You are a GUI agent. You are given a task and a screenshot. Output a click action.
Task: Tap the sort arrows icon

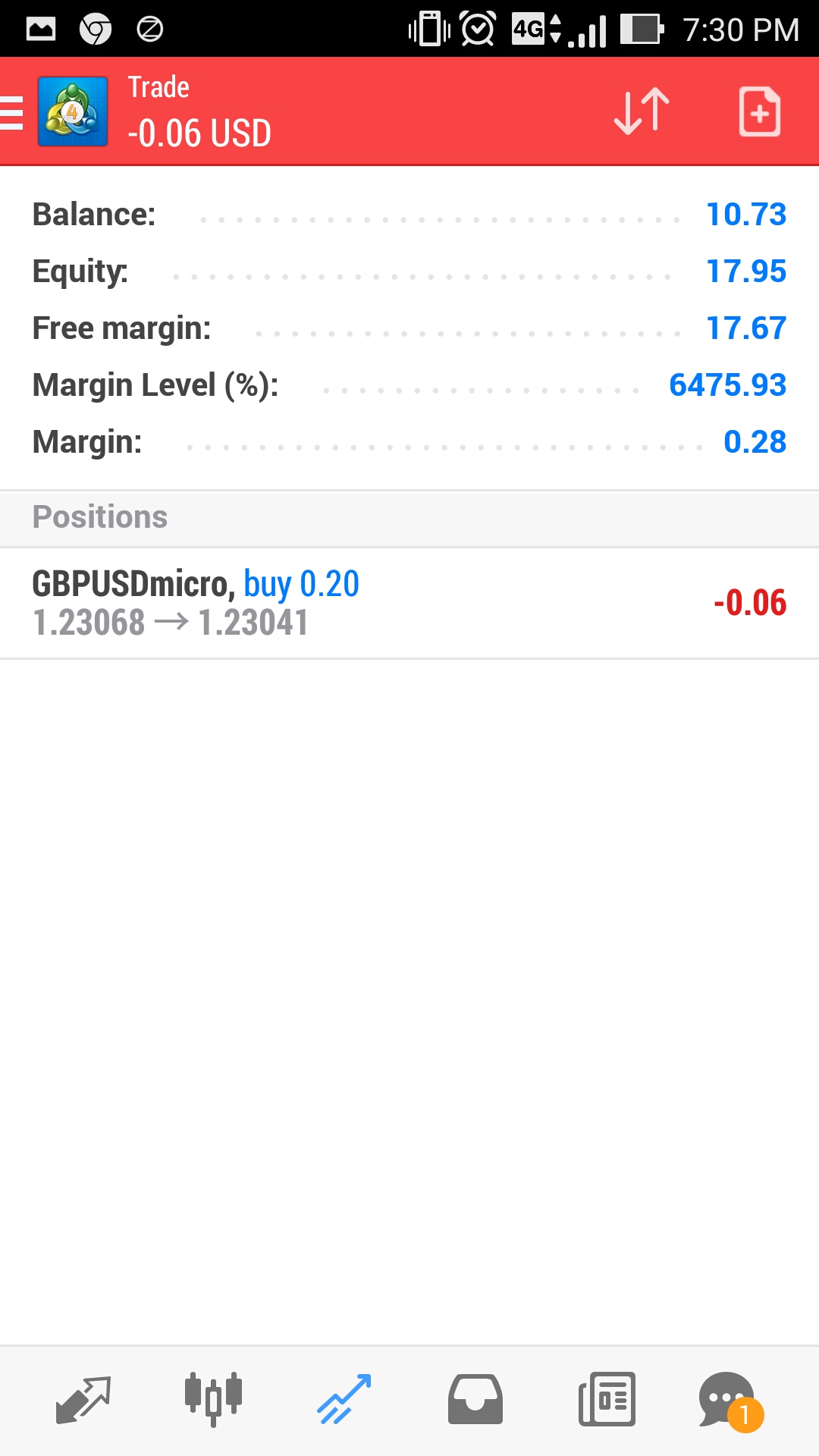(x=642, y=111)
